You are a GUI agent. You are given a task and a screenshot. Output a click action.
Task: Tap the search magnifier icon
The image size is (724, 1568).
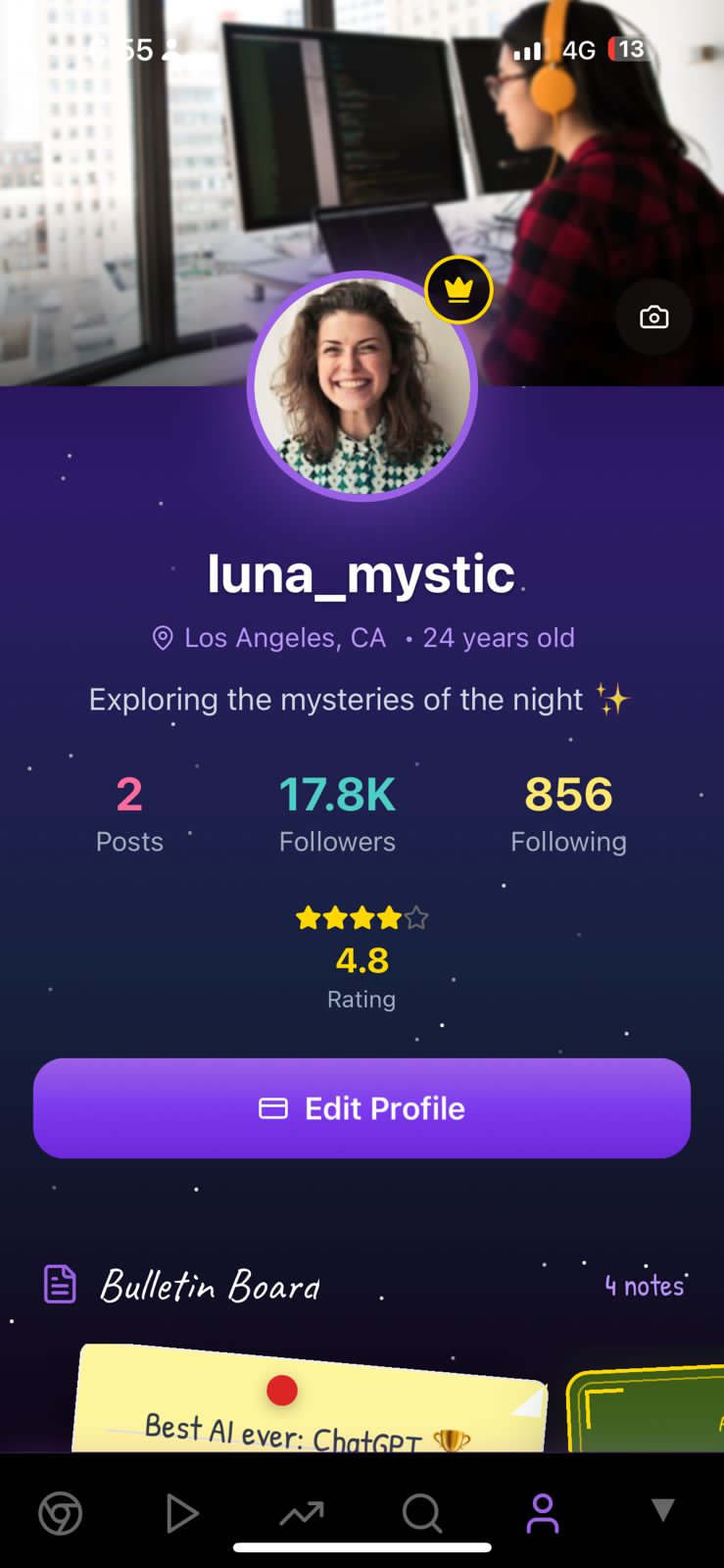point(421,1512)
